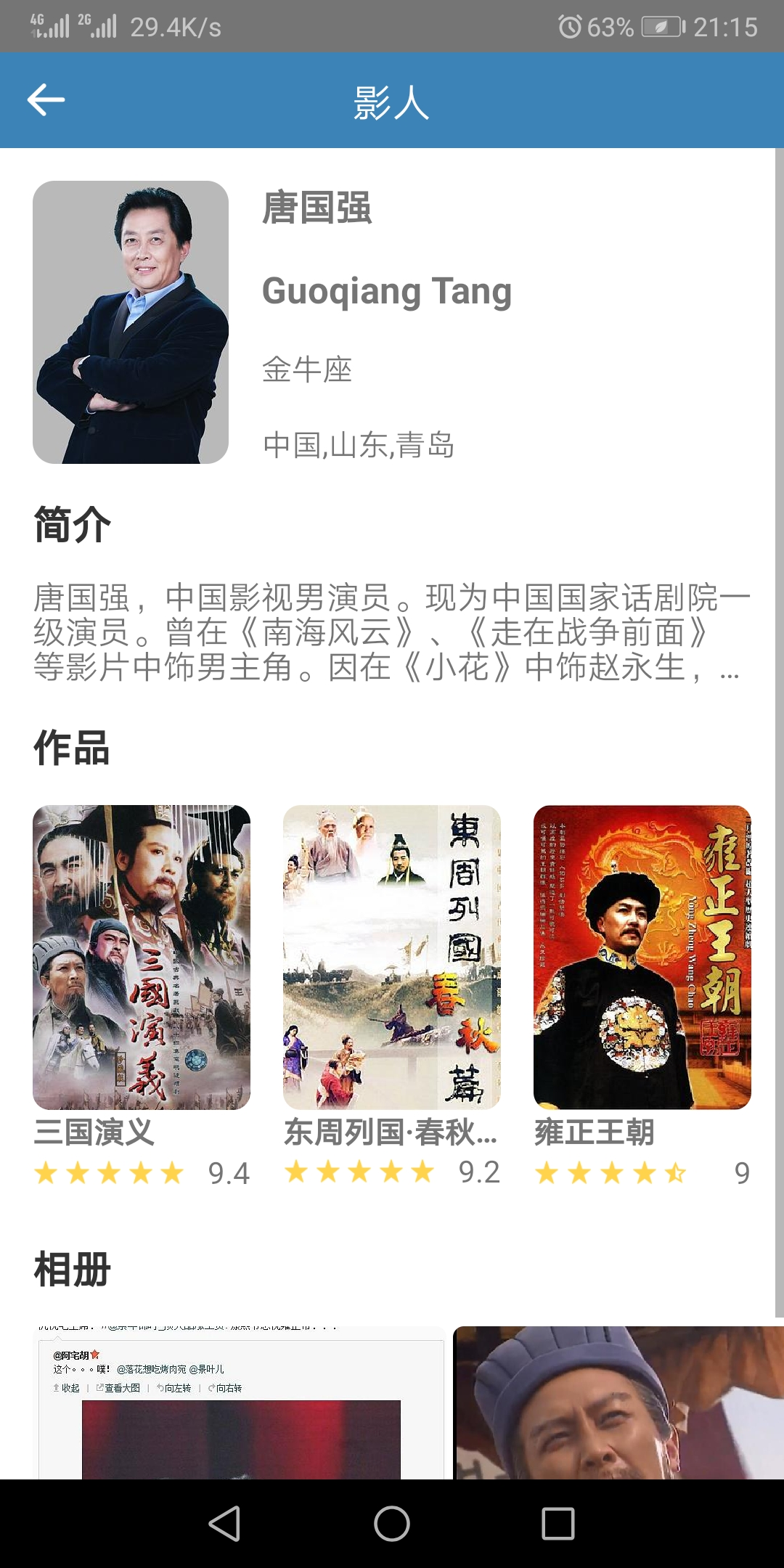
Task: View the first album photo with @阿宅胡 post
Action: click(241, 1402)
